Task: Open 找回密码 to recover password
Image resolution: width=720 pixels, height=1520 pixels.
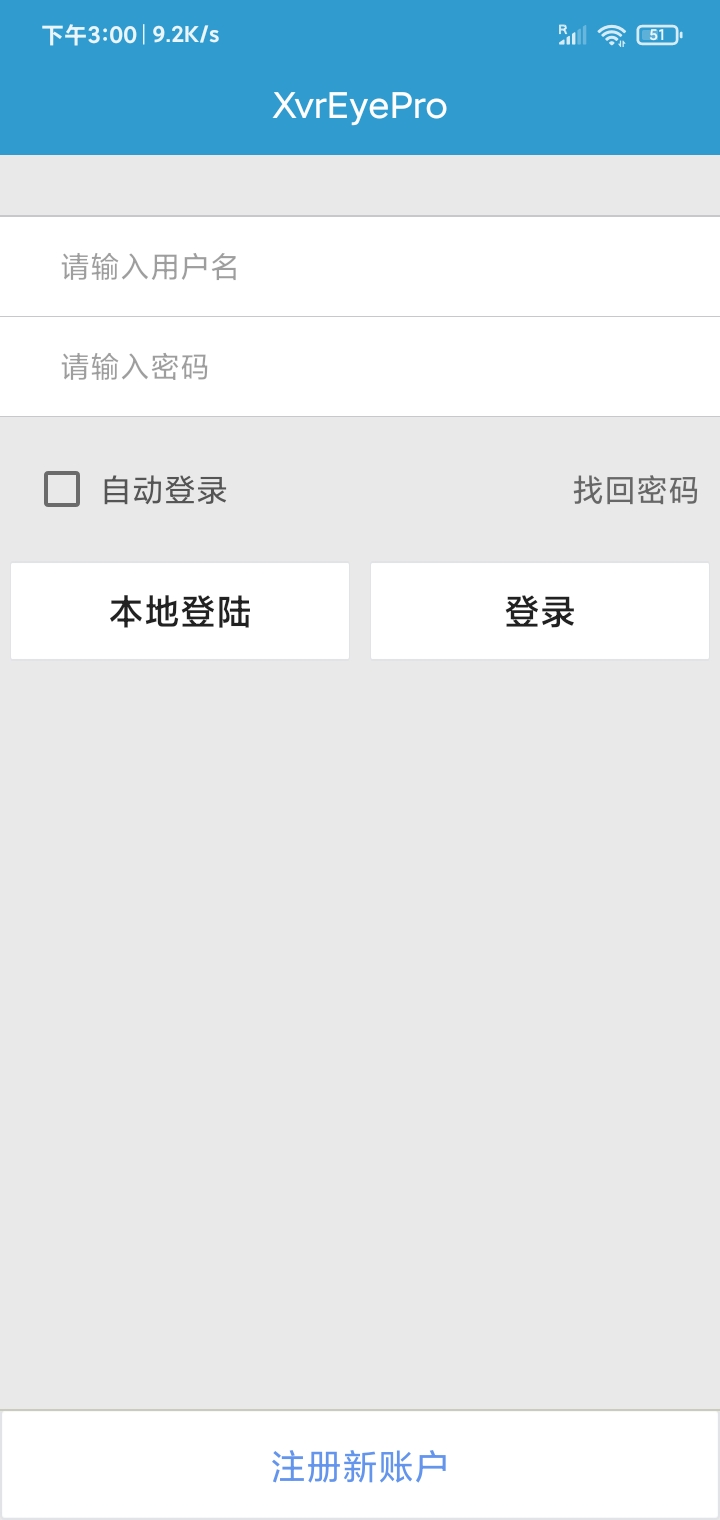Action: click(635, 491)
